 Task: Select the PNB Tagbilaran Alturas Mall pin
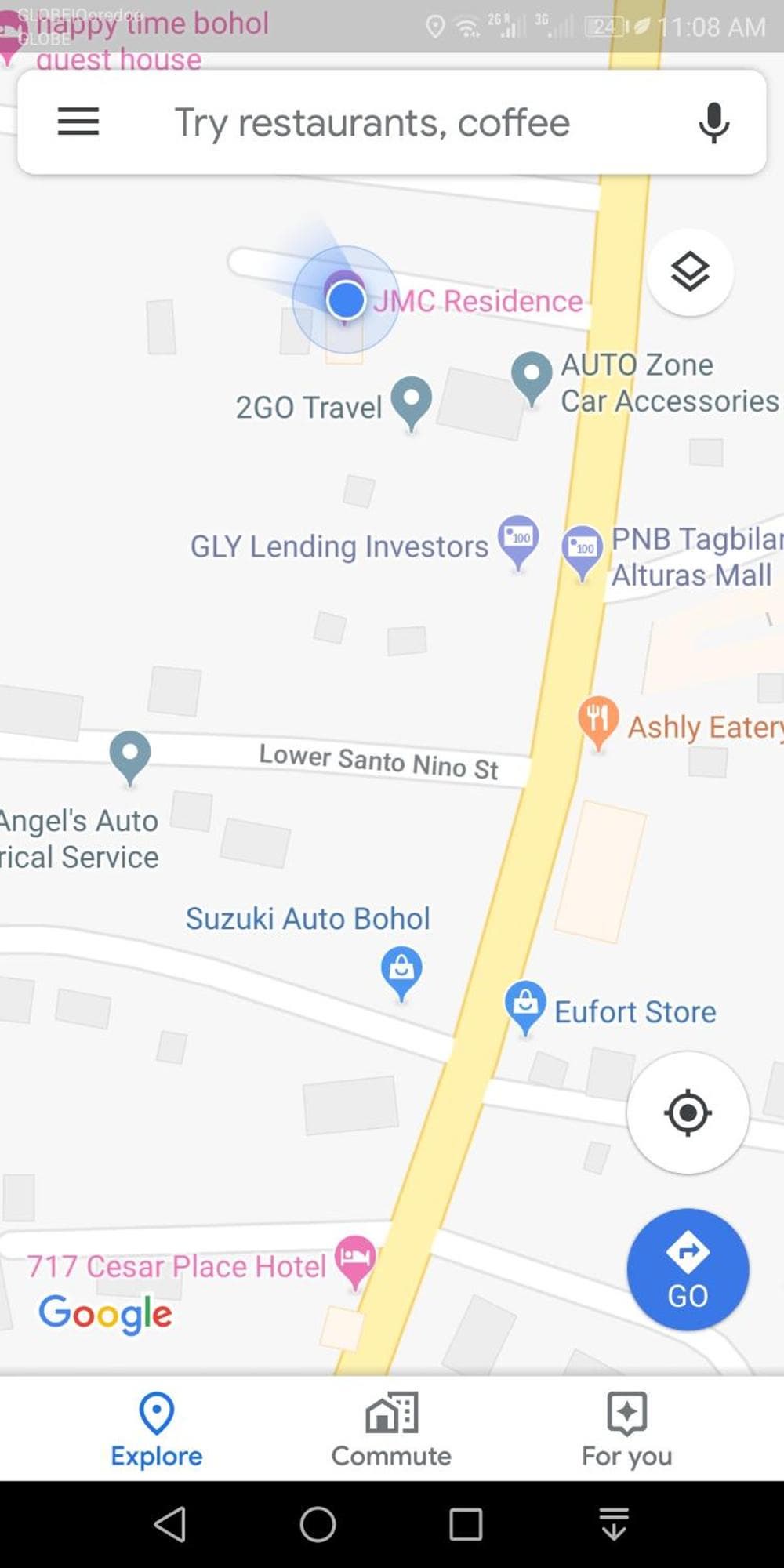583,552
